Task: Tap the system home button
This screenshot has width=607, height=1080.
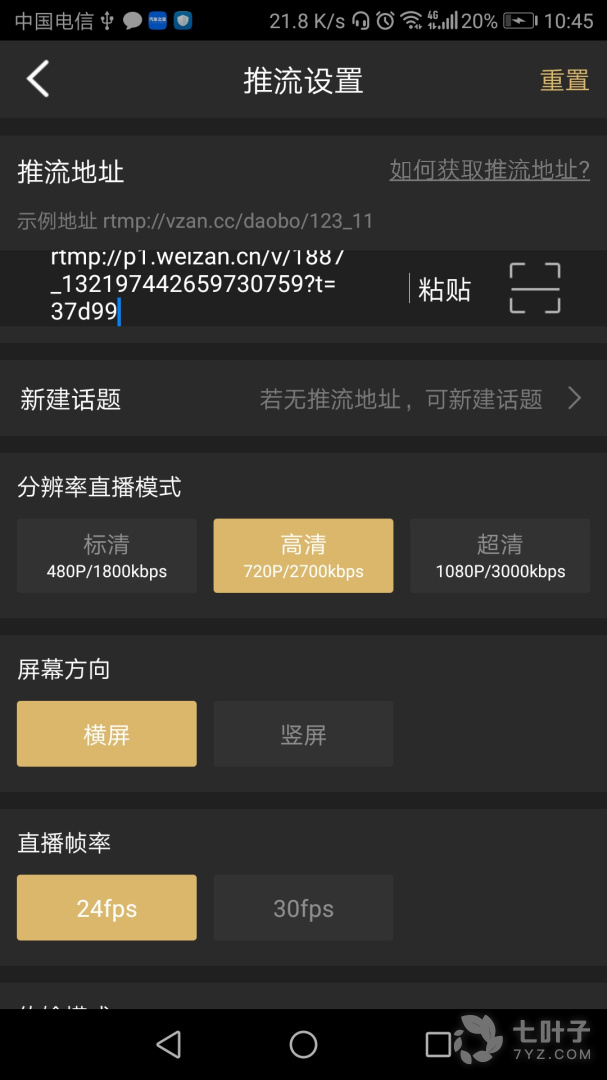Action: click(303, 1045)
